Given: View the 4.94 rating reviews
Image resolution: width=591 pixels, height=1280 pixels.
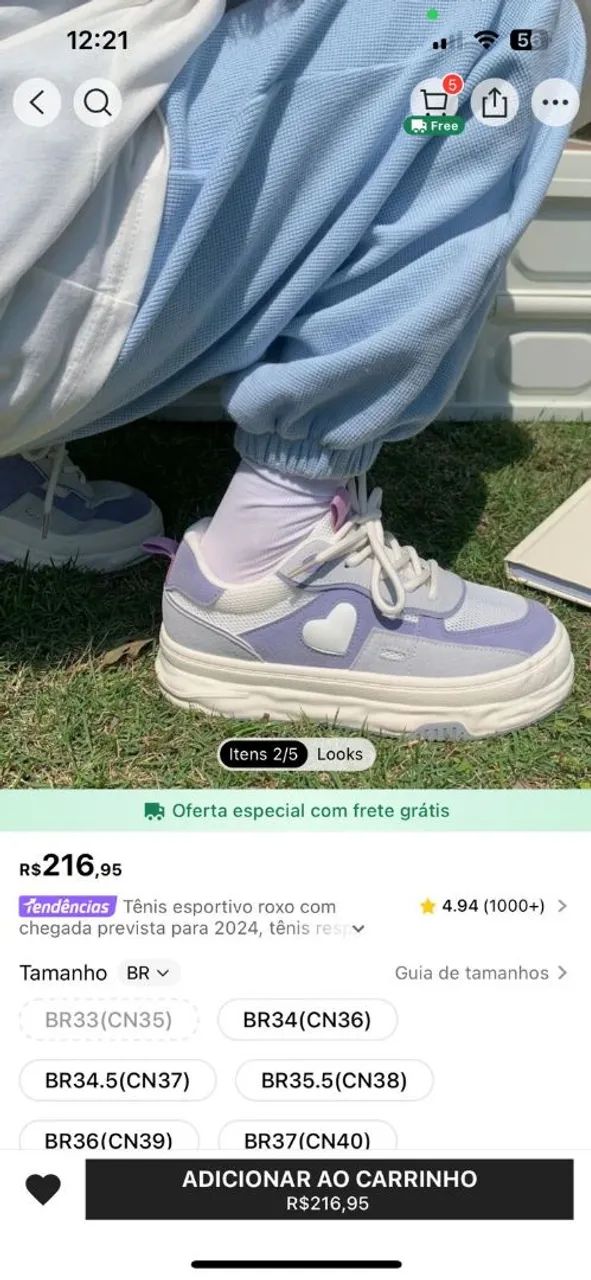Looking at the screenshot, I should (493, 906).
